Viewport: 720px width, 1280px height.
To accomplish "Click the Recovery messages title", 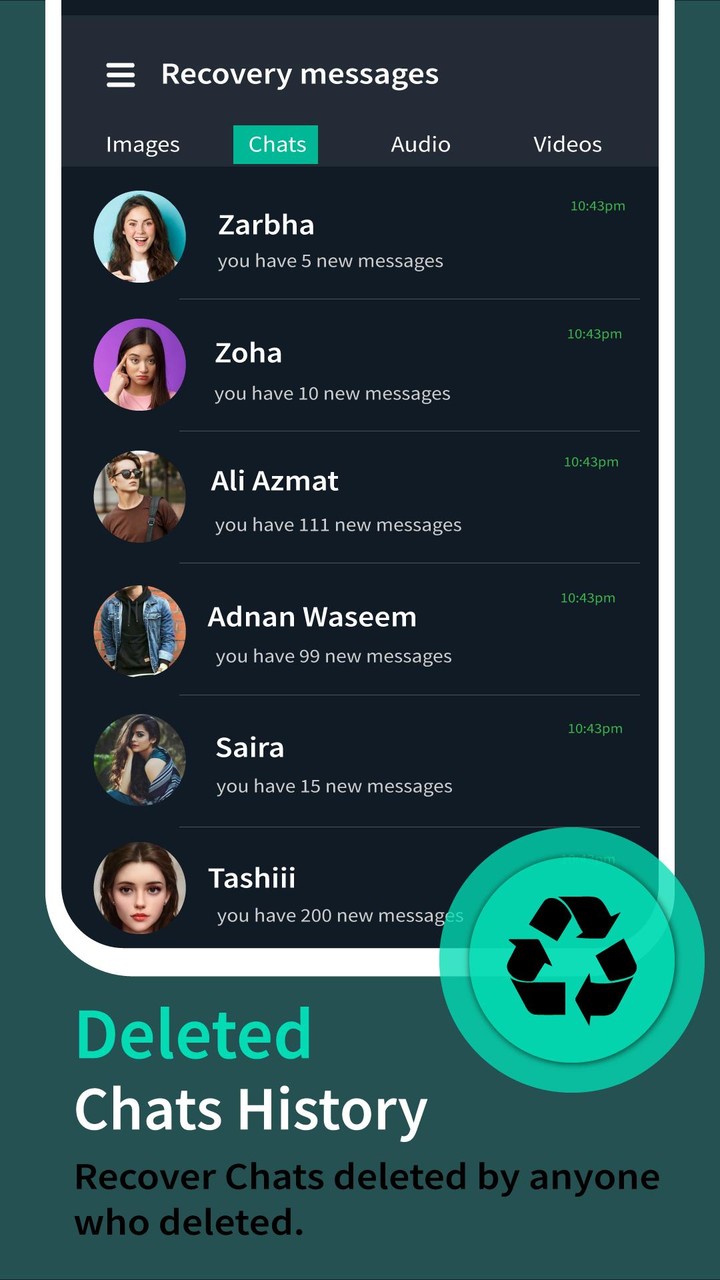I will click(299, 73).
